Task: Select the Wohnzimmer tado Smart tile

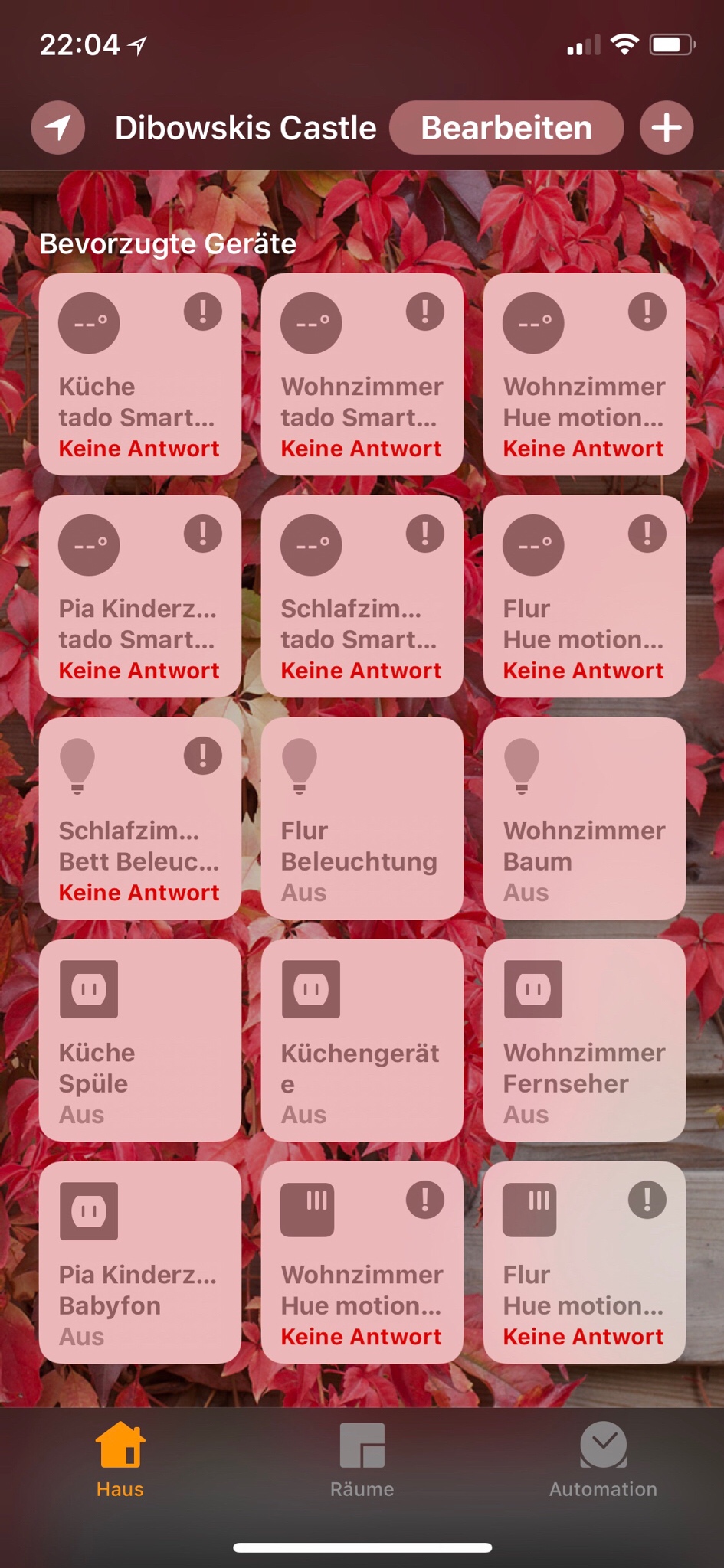Action: pyautogui.click(x=362, y=374)
